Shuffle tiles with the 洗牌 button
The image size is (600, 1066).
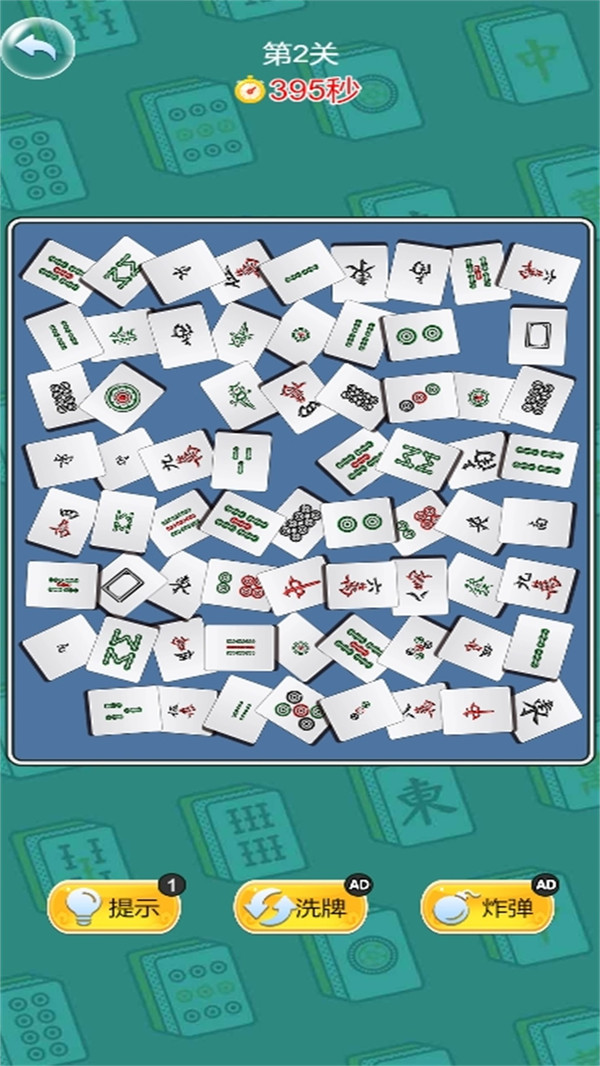click(300, 906)
